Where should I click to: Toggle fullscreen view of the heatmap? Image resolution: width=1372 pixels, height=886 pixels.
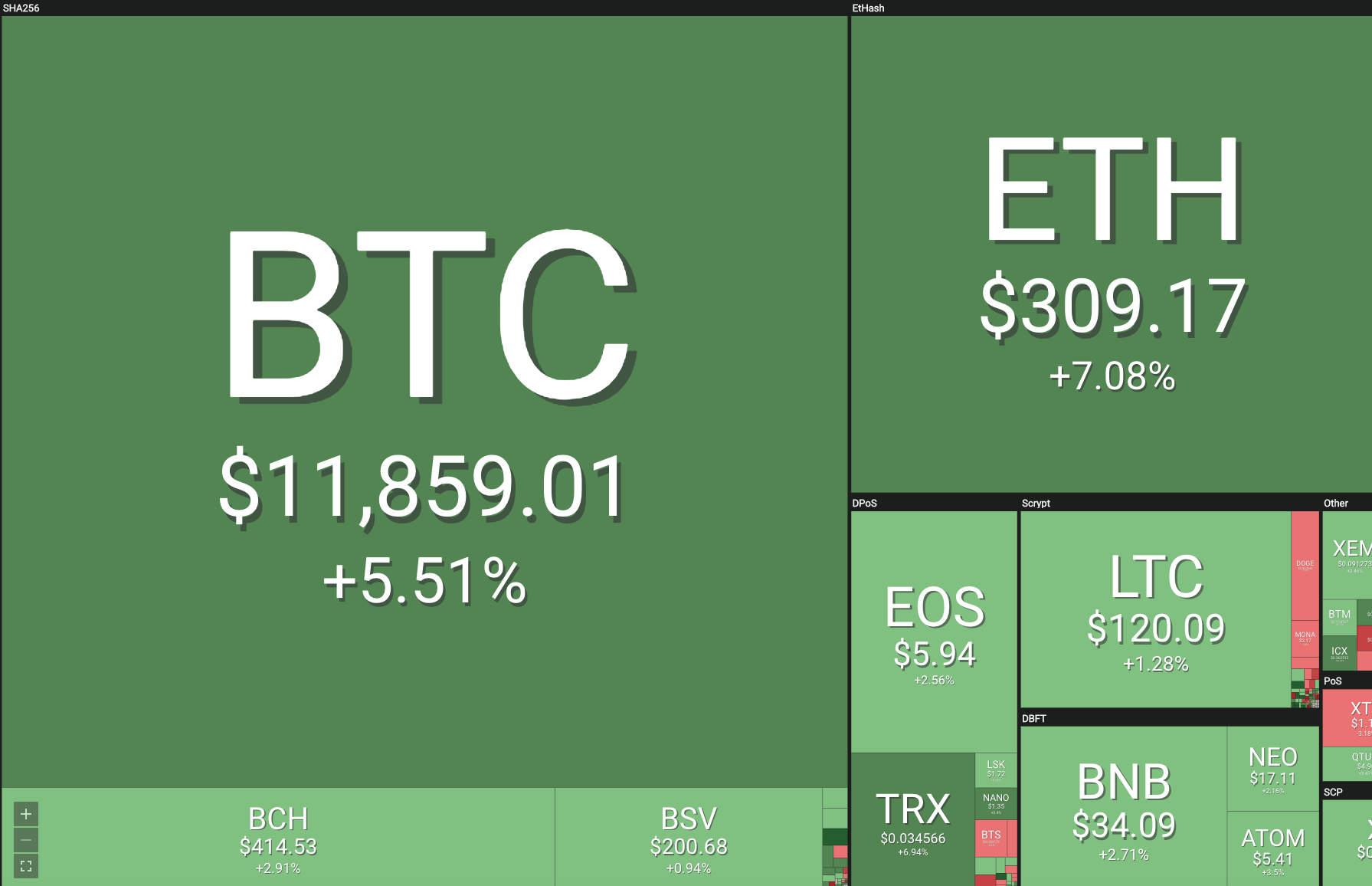coord(25,866)
